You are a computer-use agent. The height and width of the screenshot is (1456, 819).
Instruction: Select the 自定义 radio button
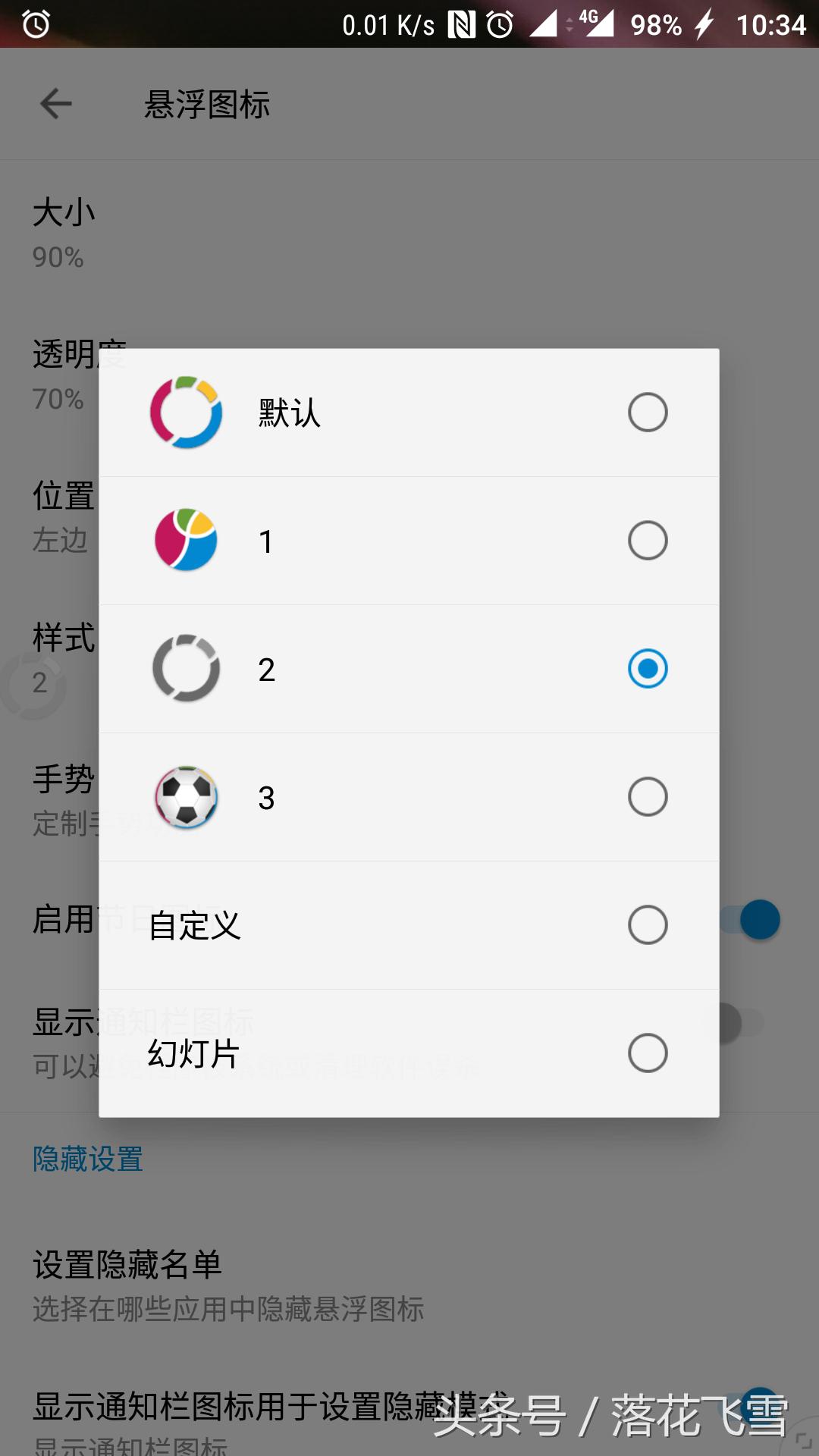click(647, 924)
